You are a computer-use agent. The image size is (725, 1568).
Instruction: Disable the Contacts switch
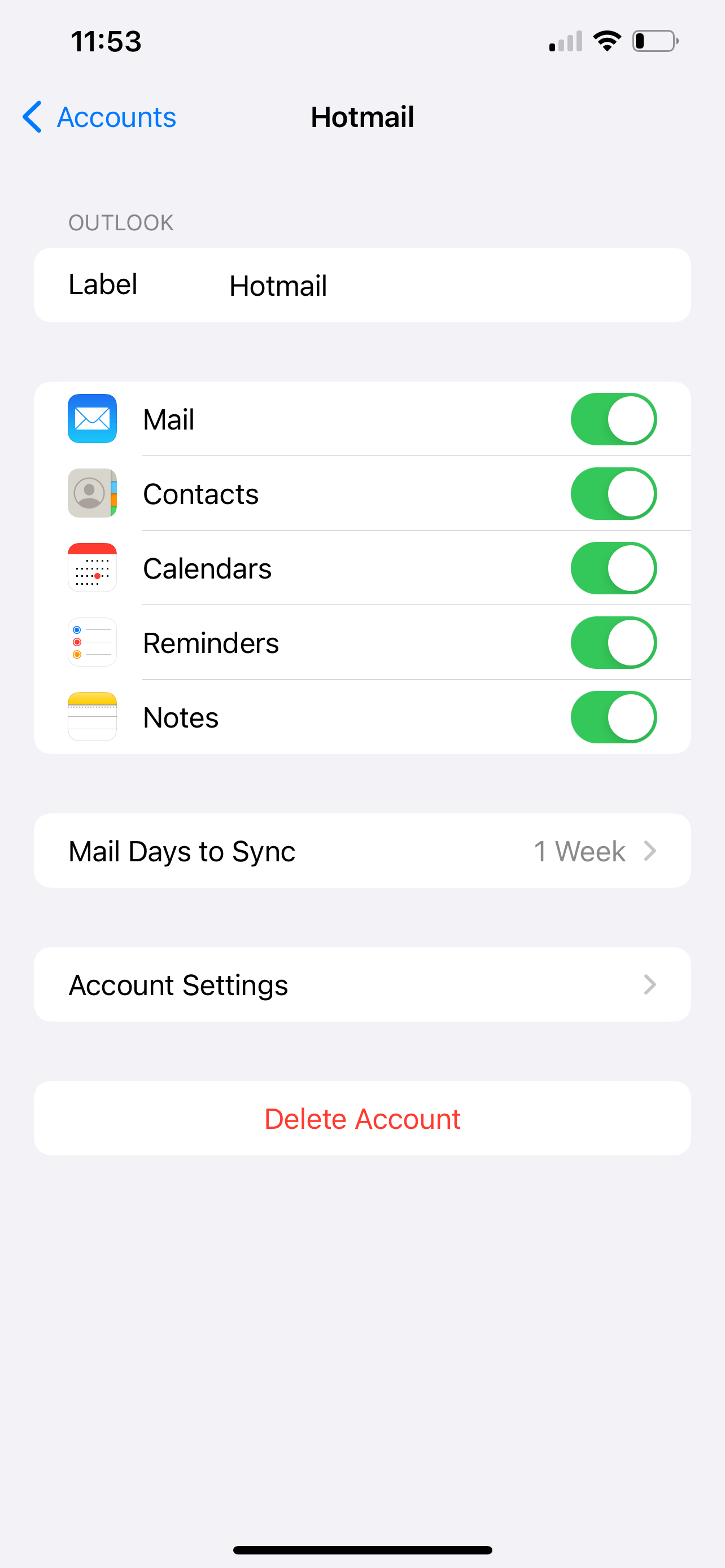613,494
